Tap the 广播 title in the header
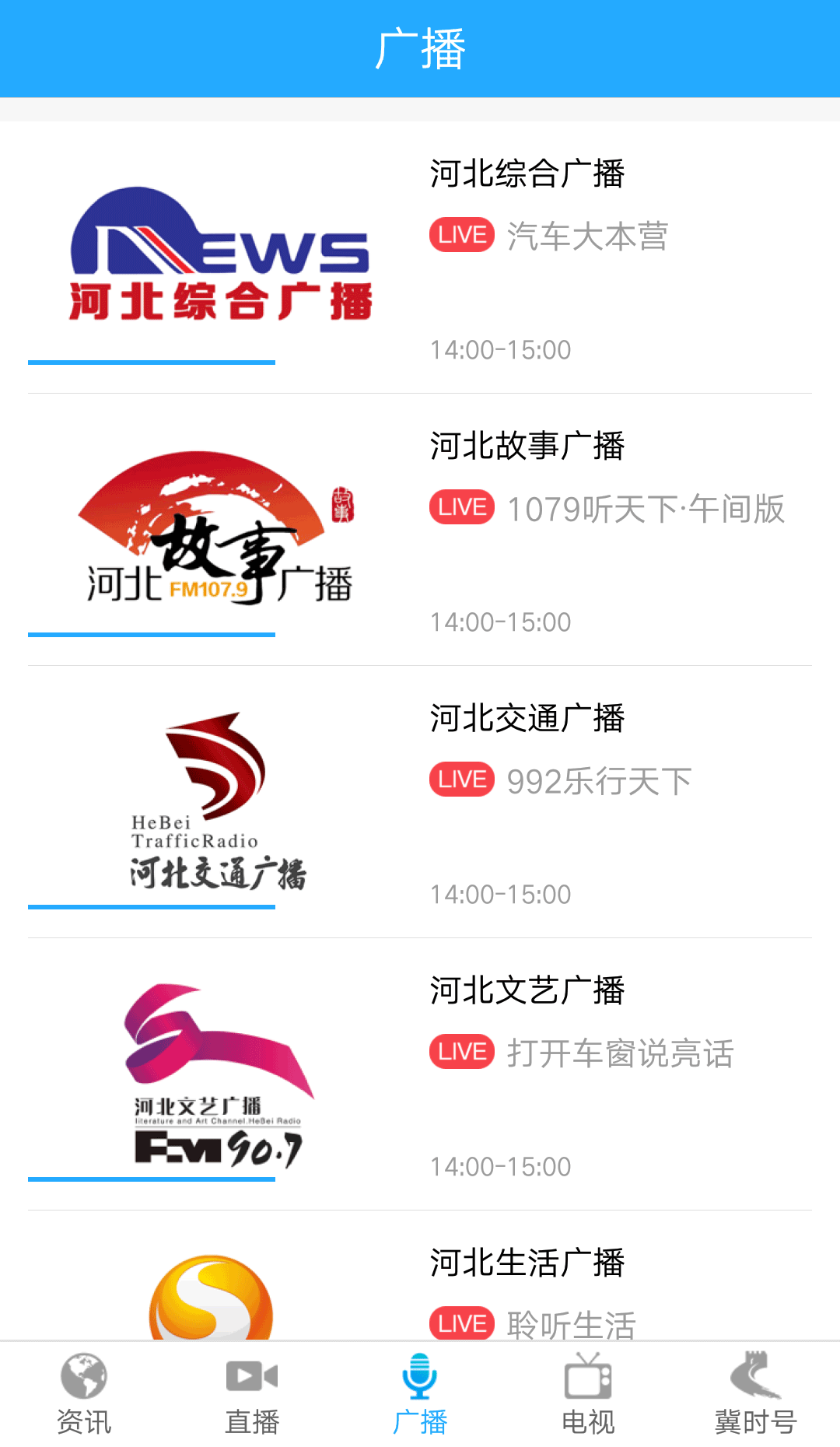 pos(419,47)
